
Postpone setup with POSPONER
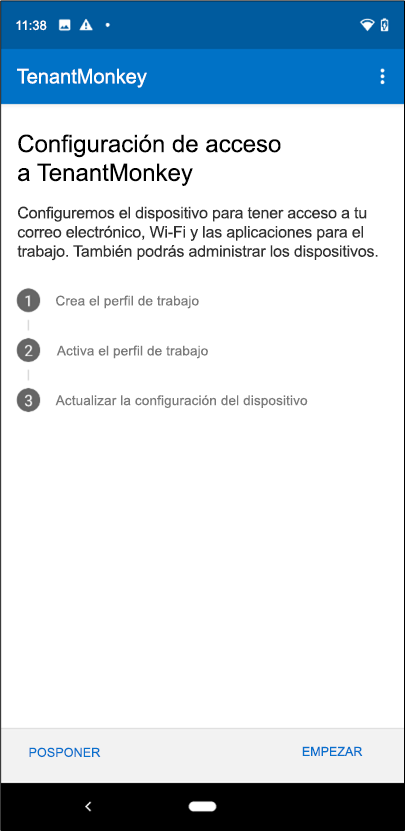(x=64, y=752)
